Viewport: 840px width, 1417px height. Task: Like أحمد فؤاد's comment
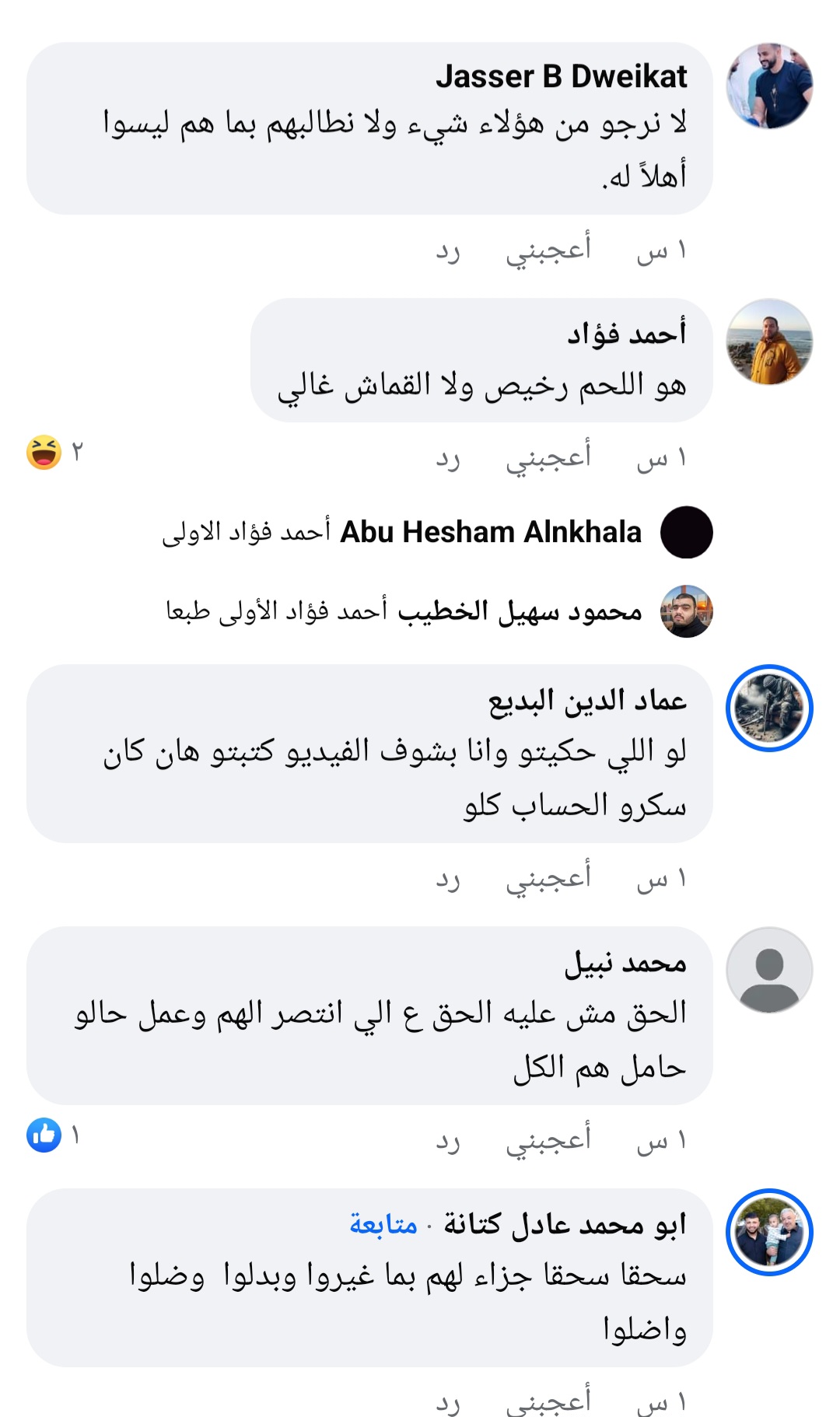point(548,457)
